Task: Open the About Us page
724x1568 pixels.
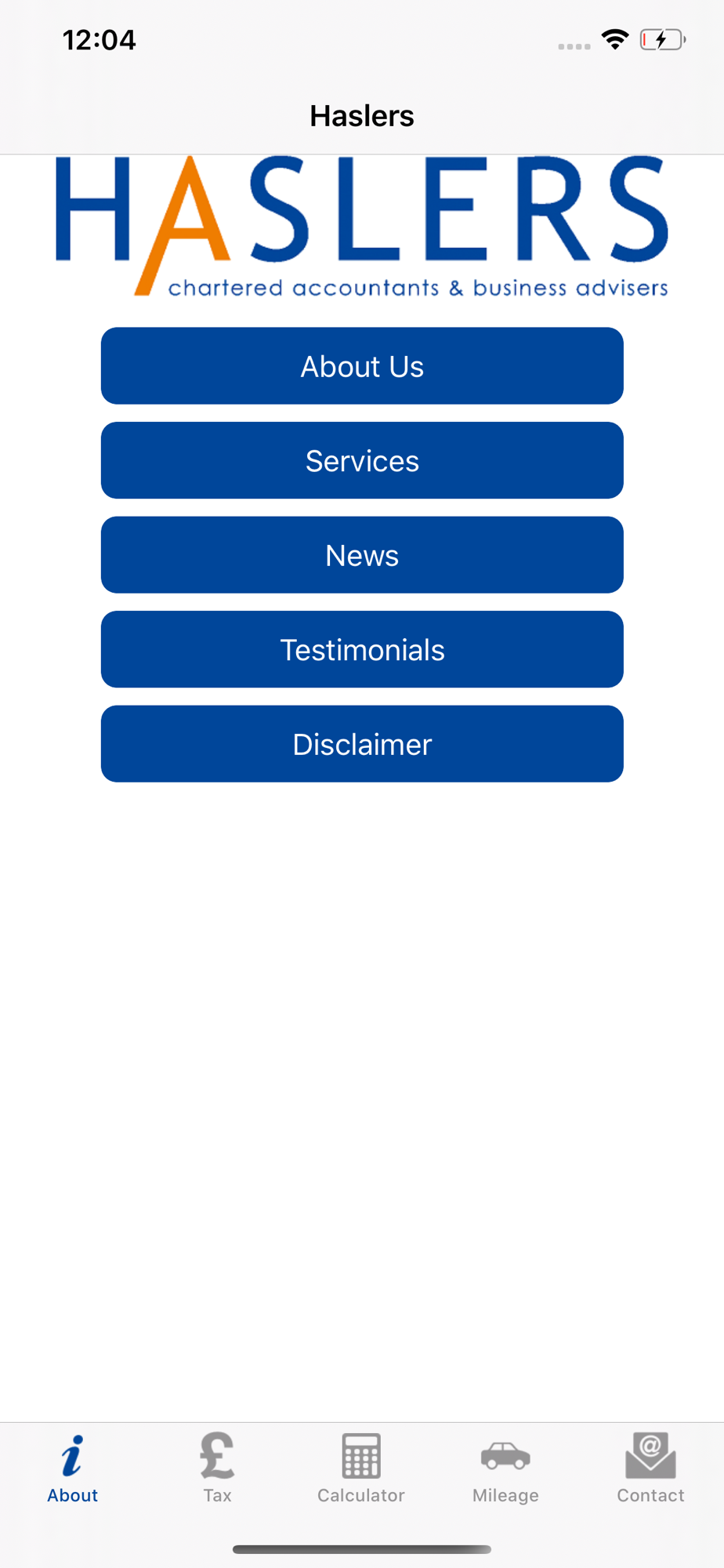Action: [362, 366]
